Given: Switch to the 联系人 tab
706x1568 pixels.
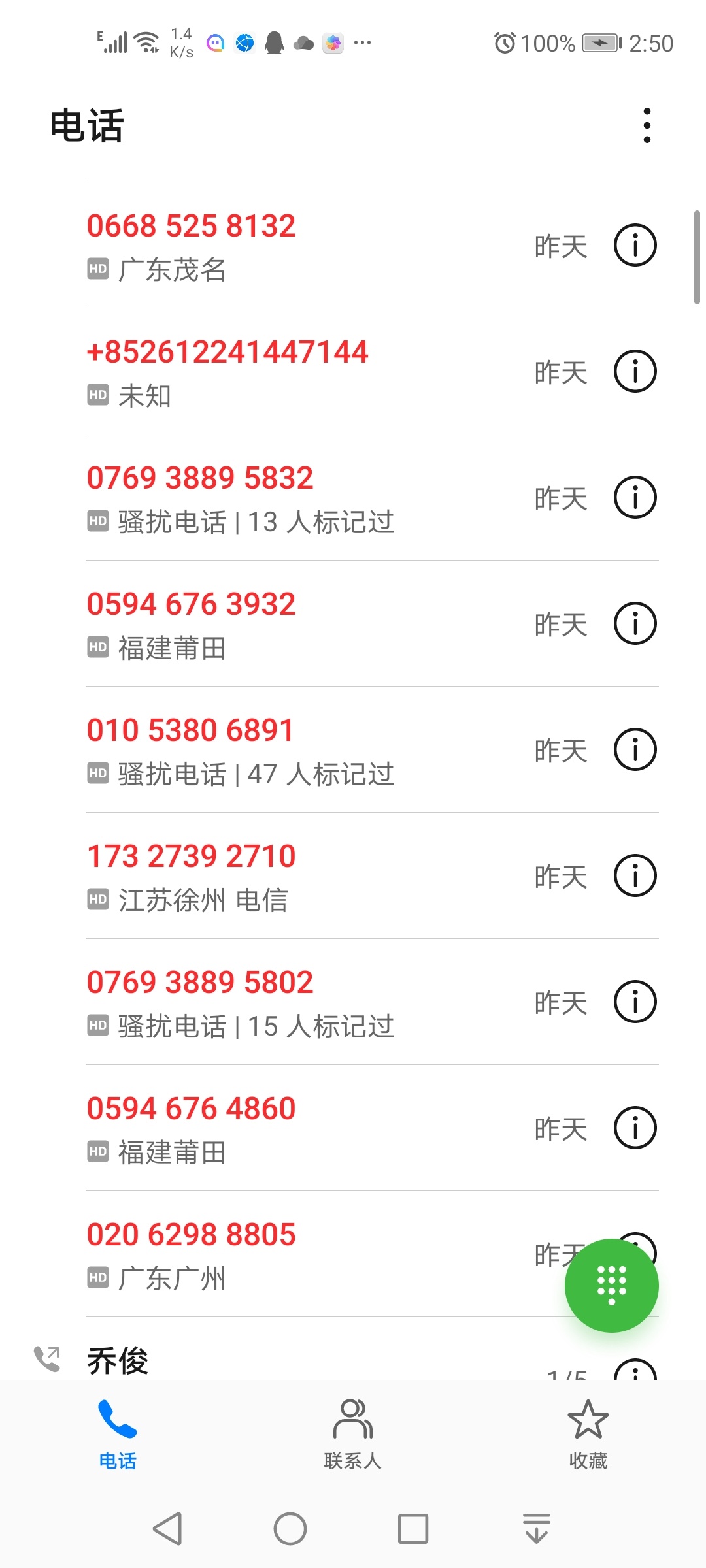Looking at the screenshot, I should pos(353,1434).
